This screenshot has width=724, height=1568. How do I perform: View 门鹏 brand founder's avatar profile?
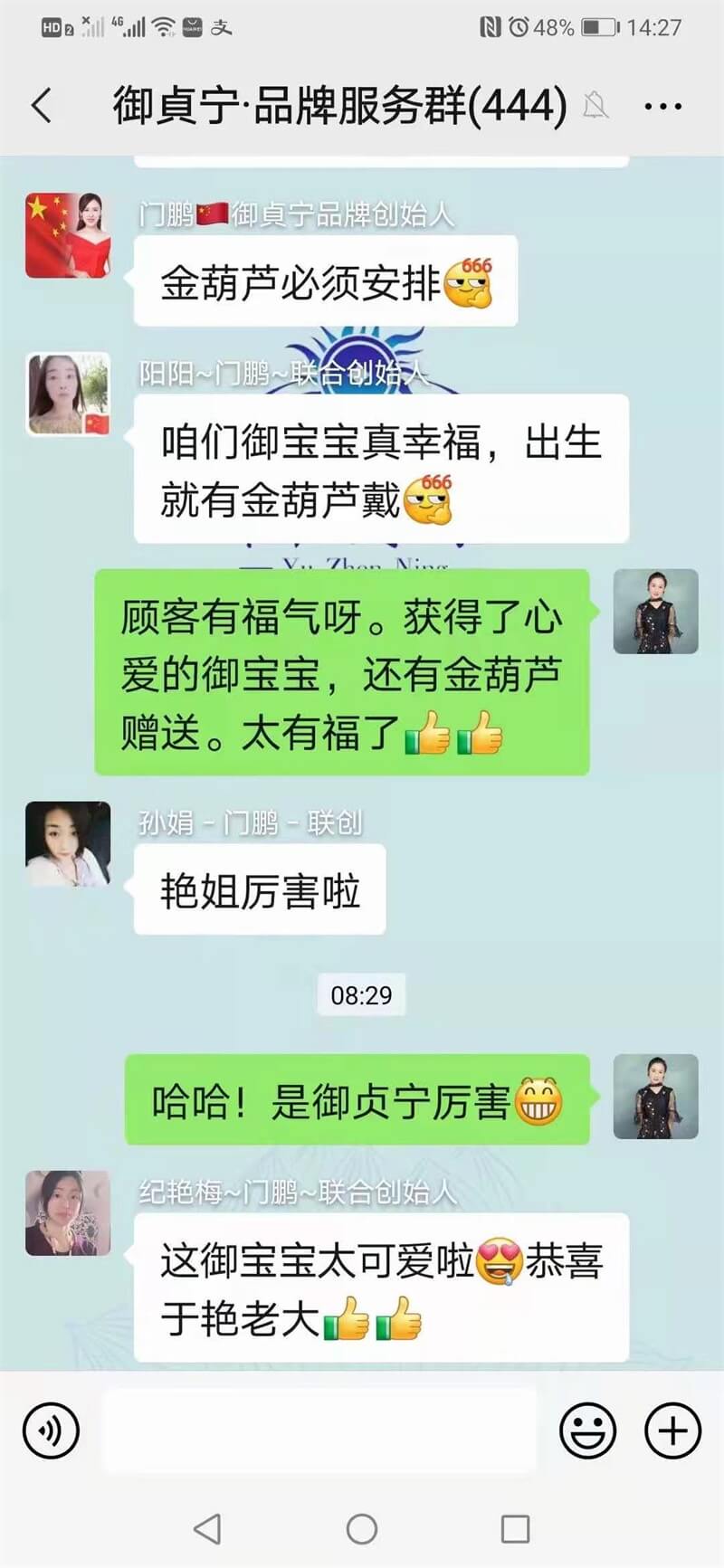coord(68,235)
